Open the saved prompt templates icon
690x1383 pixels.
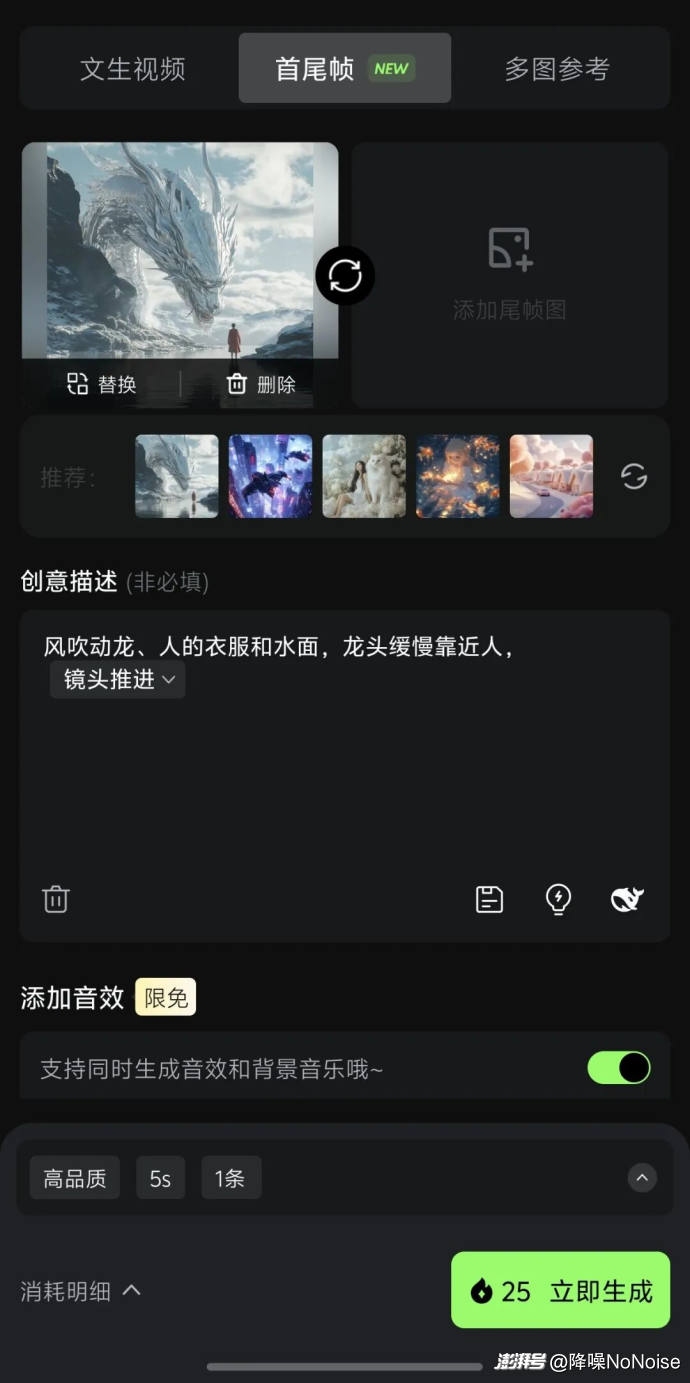point(489,899)
